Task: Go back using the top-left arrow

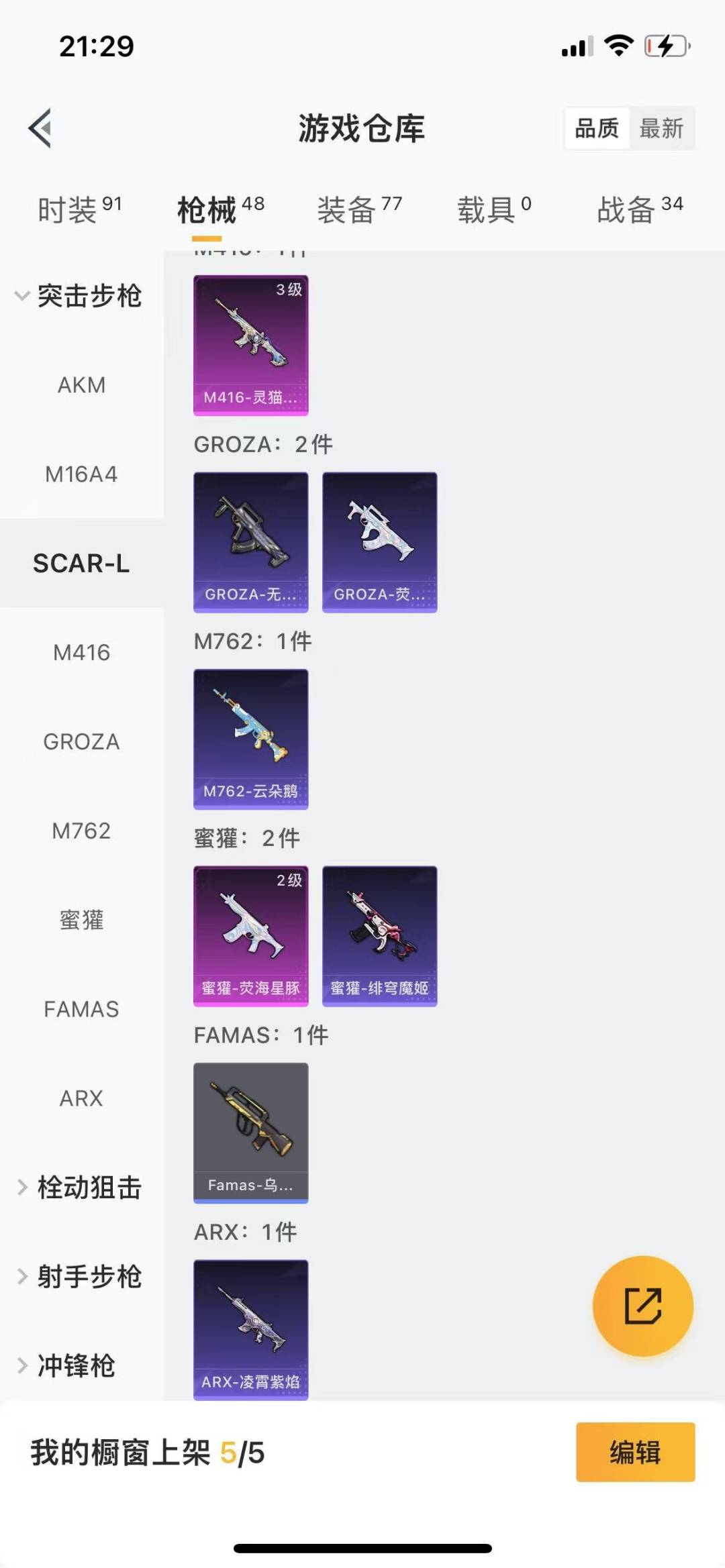Action: [x=40, y=128]
